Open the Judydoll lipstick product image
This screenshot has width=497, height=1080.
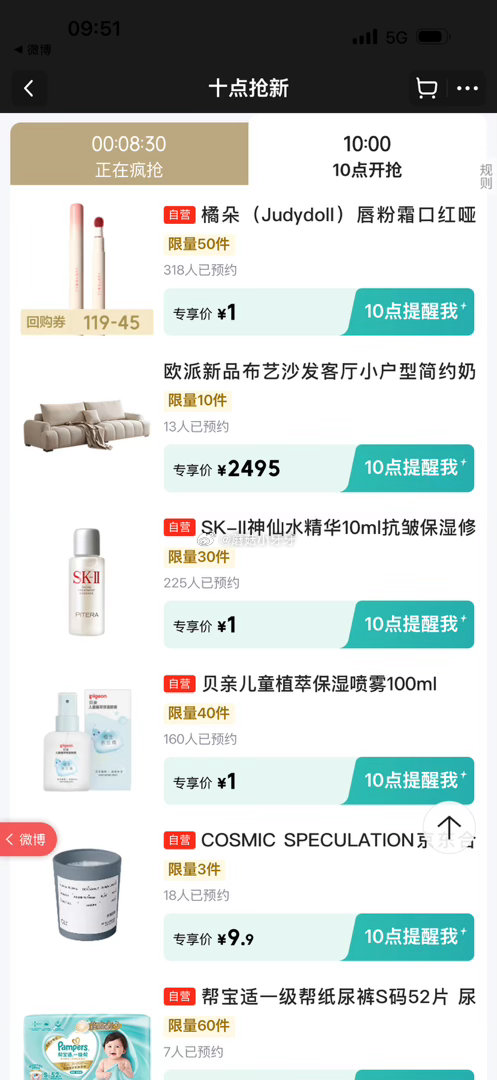click(x=87, y=269)
